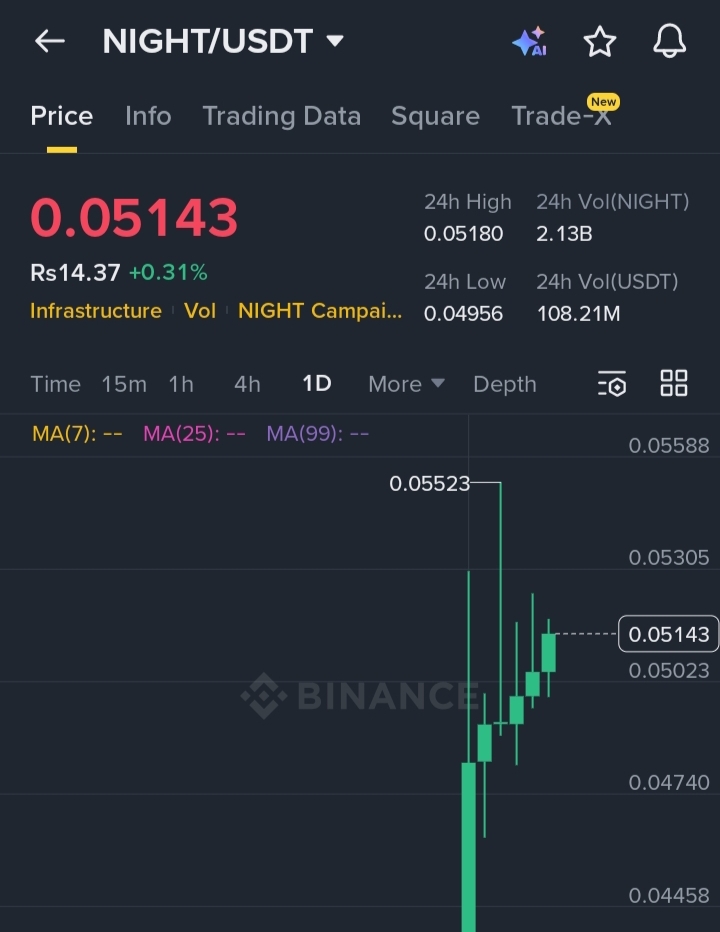The width and height of the screenshot is (720, 932).
Task: Switch to the Info tab
Action: [148, 116]
